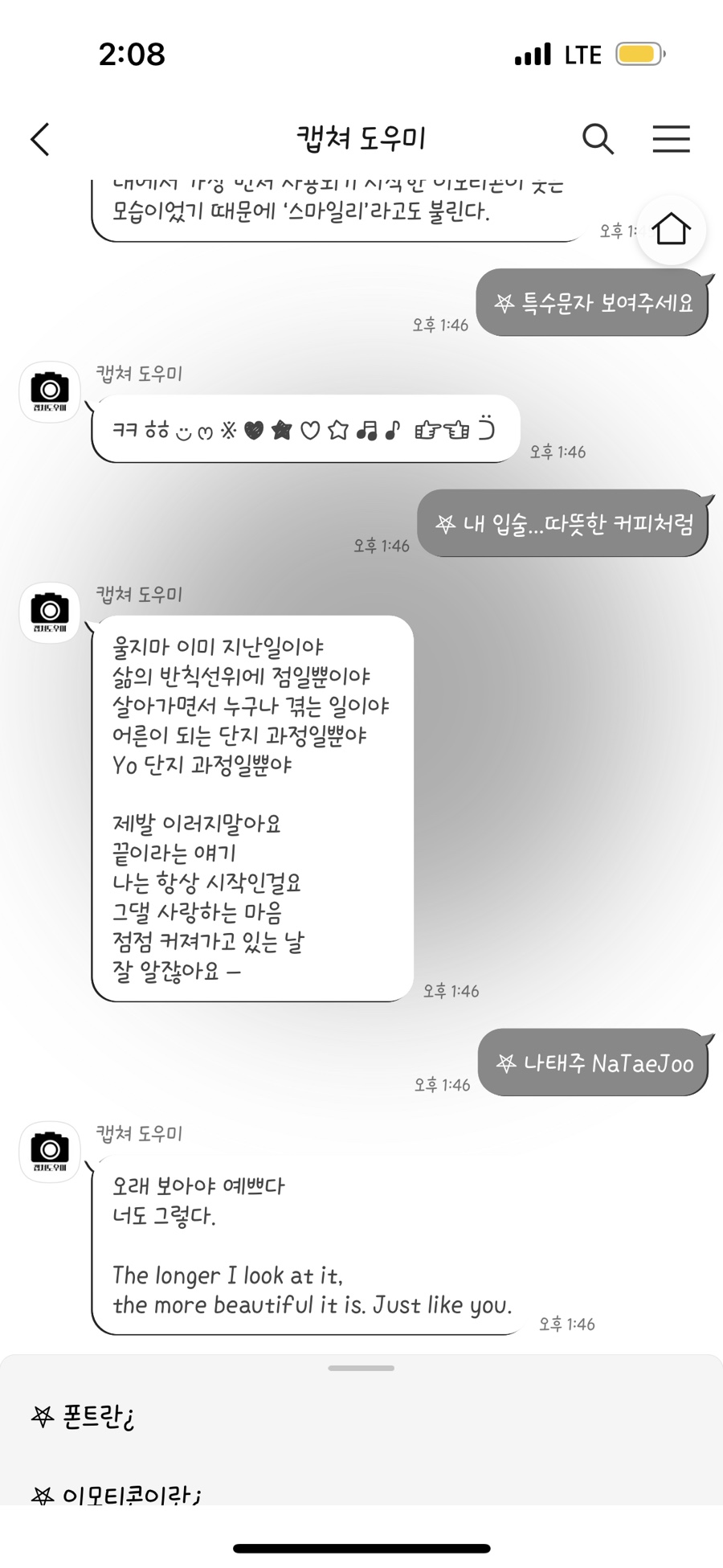Tap the floating home button
The width and height of the screenshot is (723, 1568).
click(x=671, y=230)
